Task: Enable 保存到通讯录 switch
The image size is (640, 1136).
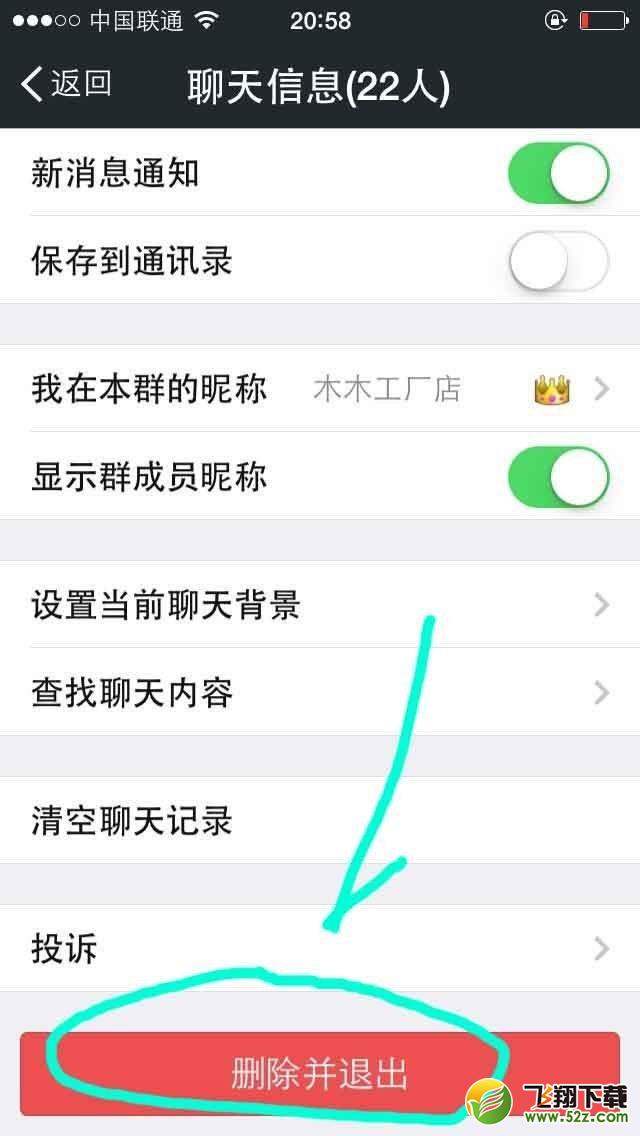Action: pyautogui.click(x=559, y=261)
